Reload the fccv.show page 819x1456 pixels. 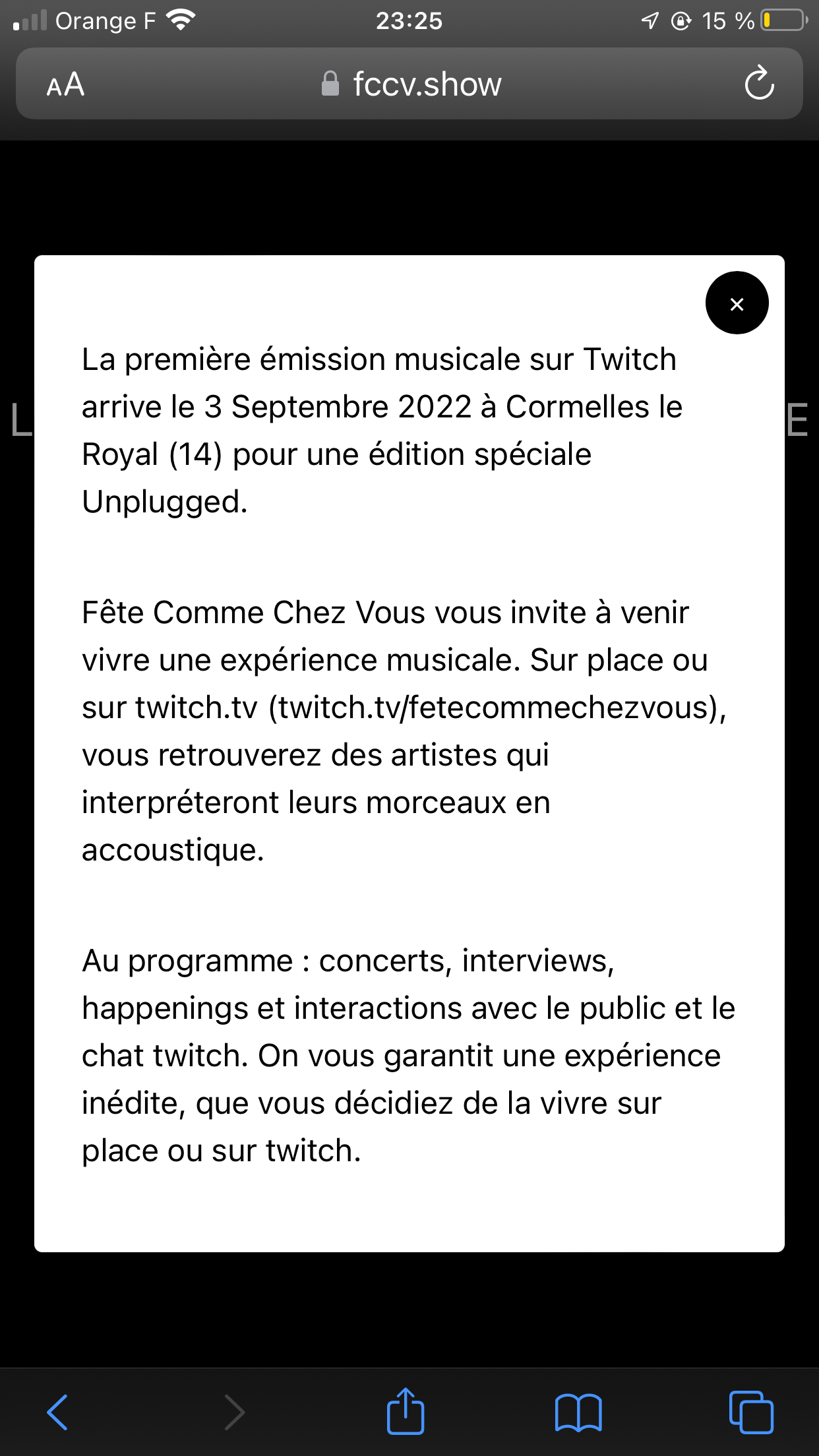(x=758, y=84)
